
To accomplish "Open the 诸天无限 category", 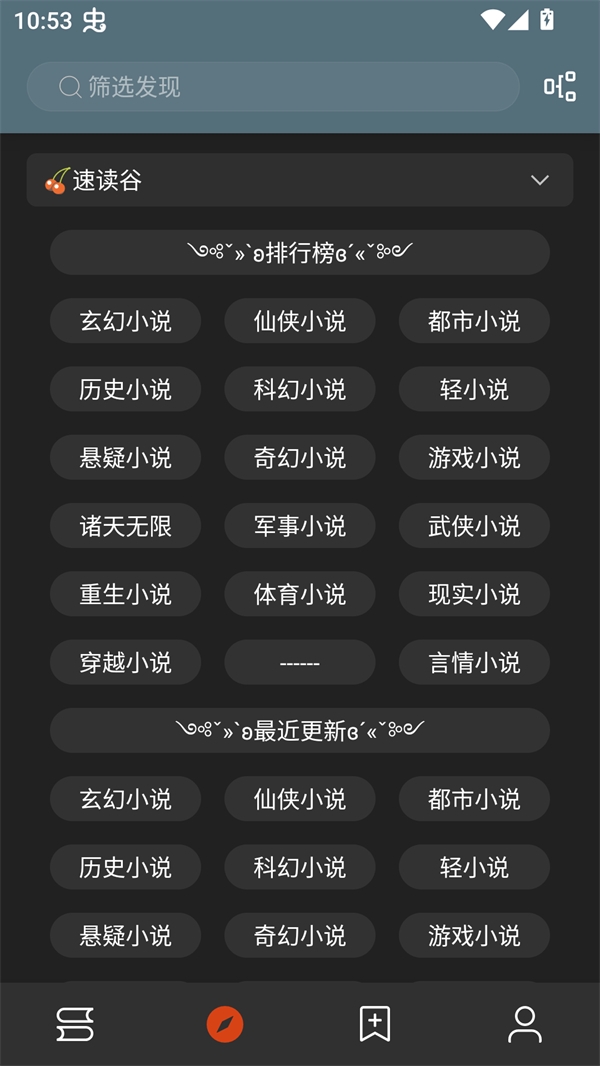I will pos(125,525).
